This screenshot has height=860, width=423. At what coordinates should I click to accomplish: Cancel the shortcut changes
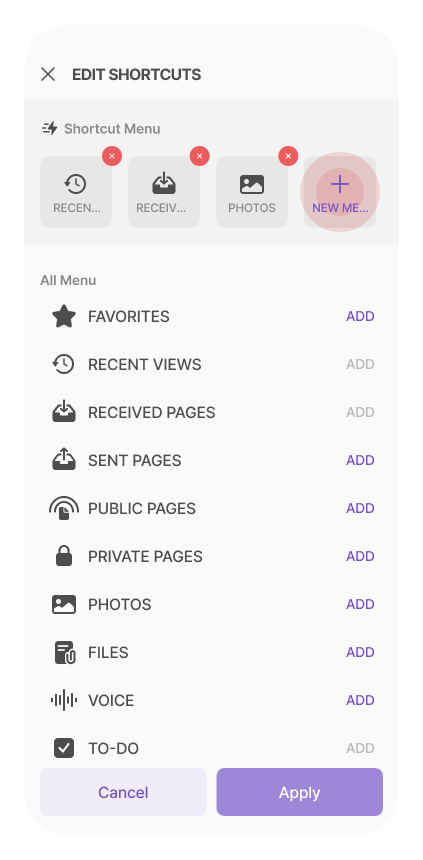pyautogui.click(x=123, y=792)
